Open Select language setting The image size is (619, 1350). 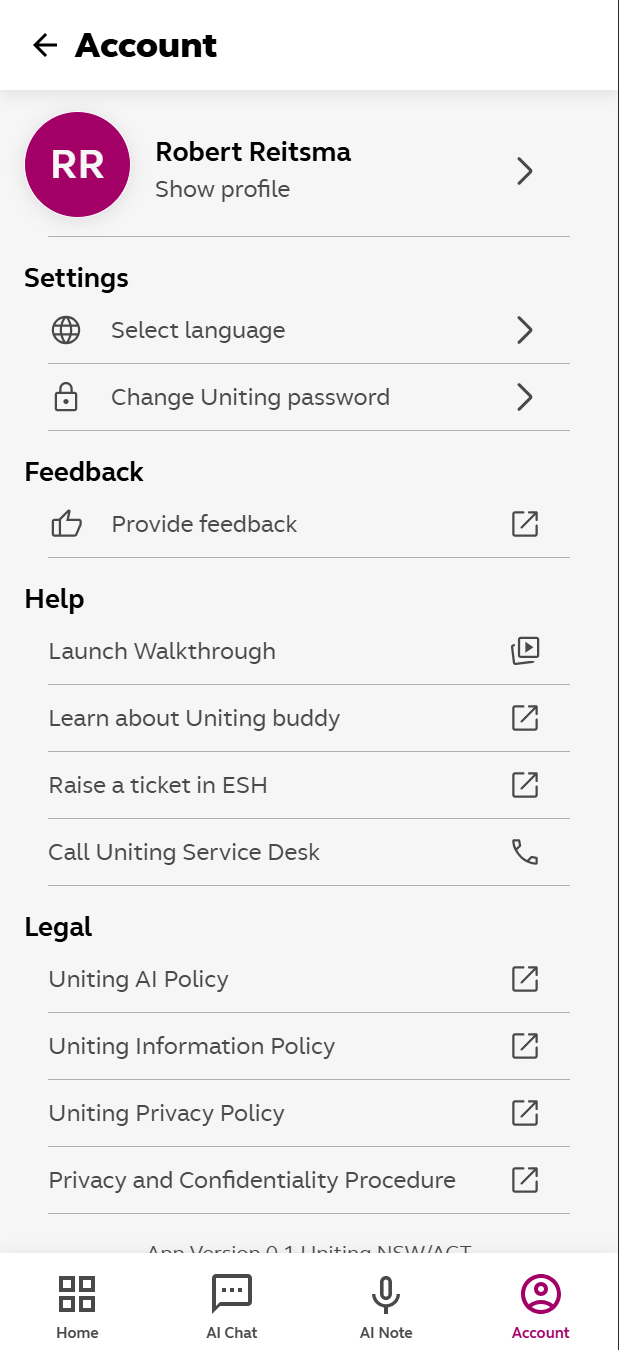coord(300,330)
